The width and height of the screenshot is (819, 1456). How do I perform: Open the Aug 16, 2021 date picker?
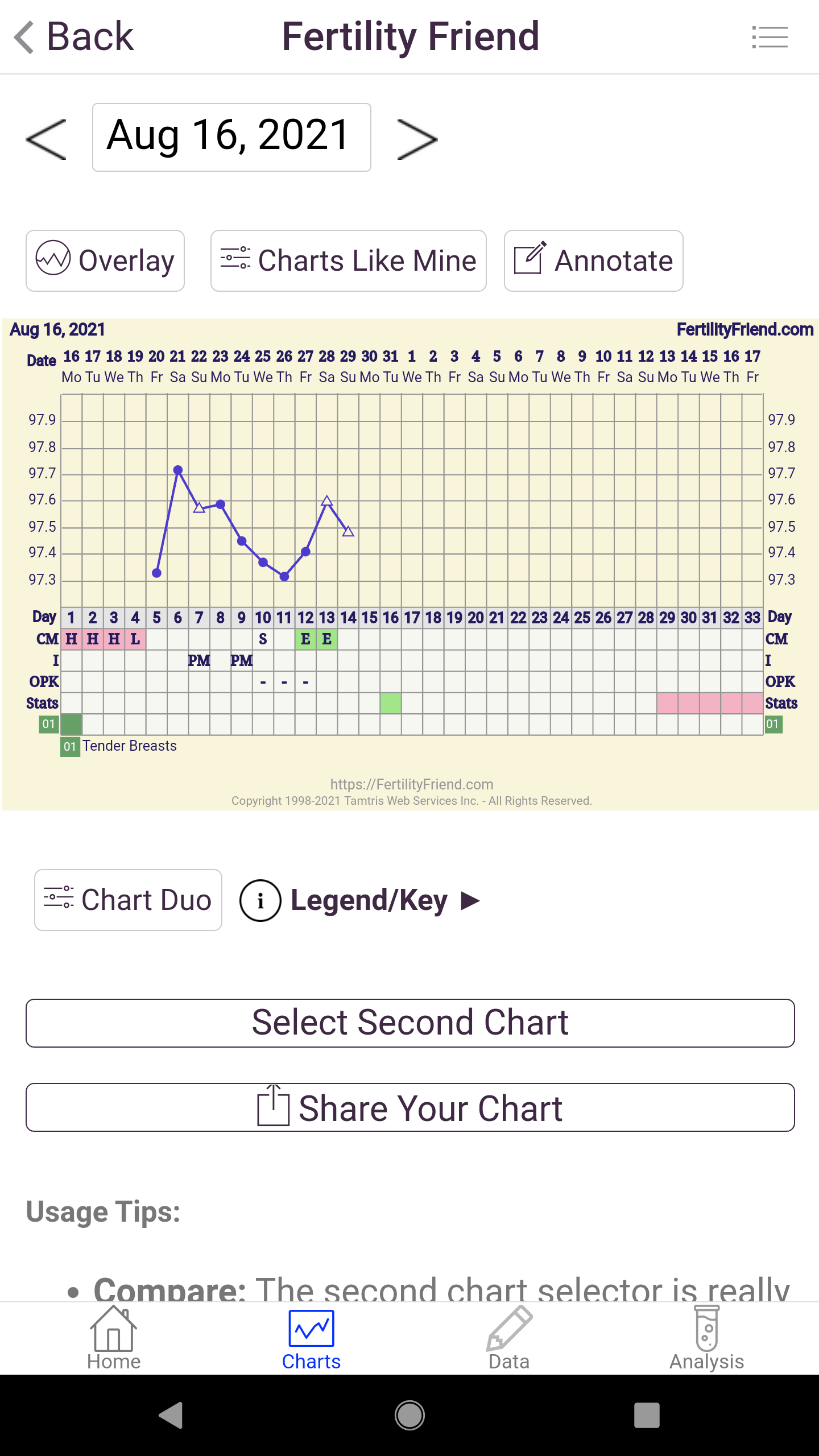point(231,137)
